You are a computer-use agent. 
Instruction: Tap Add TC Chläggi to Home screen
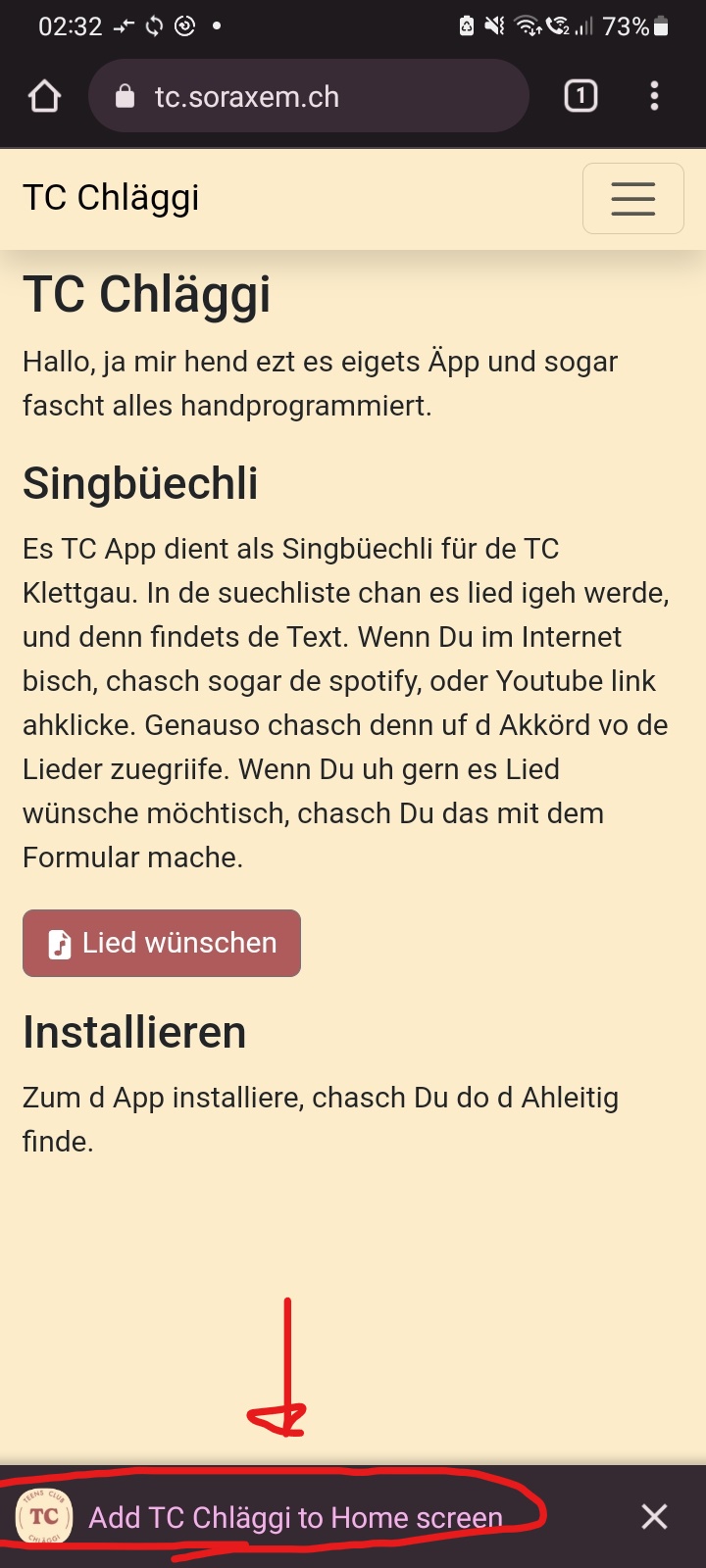(294, 1516)
